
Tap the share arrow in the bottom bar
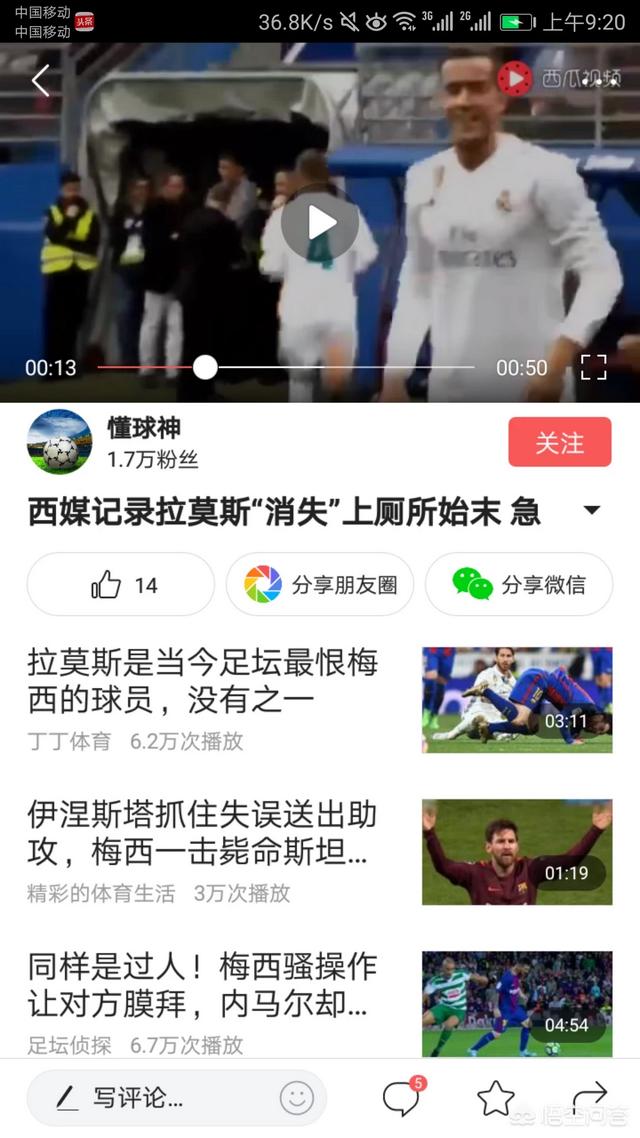(590, 1095)
